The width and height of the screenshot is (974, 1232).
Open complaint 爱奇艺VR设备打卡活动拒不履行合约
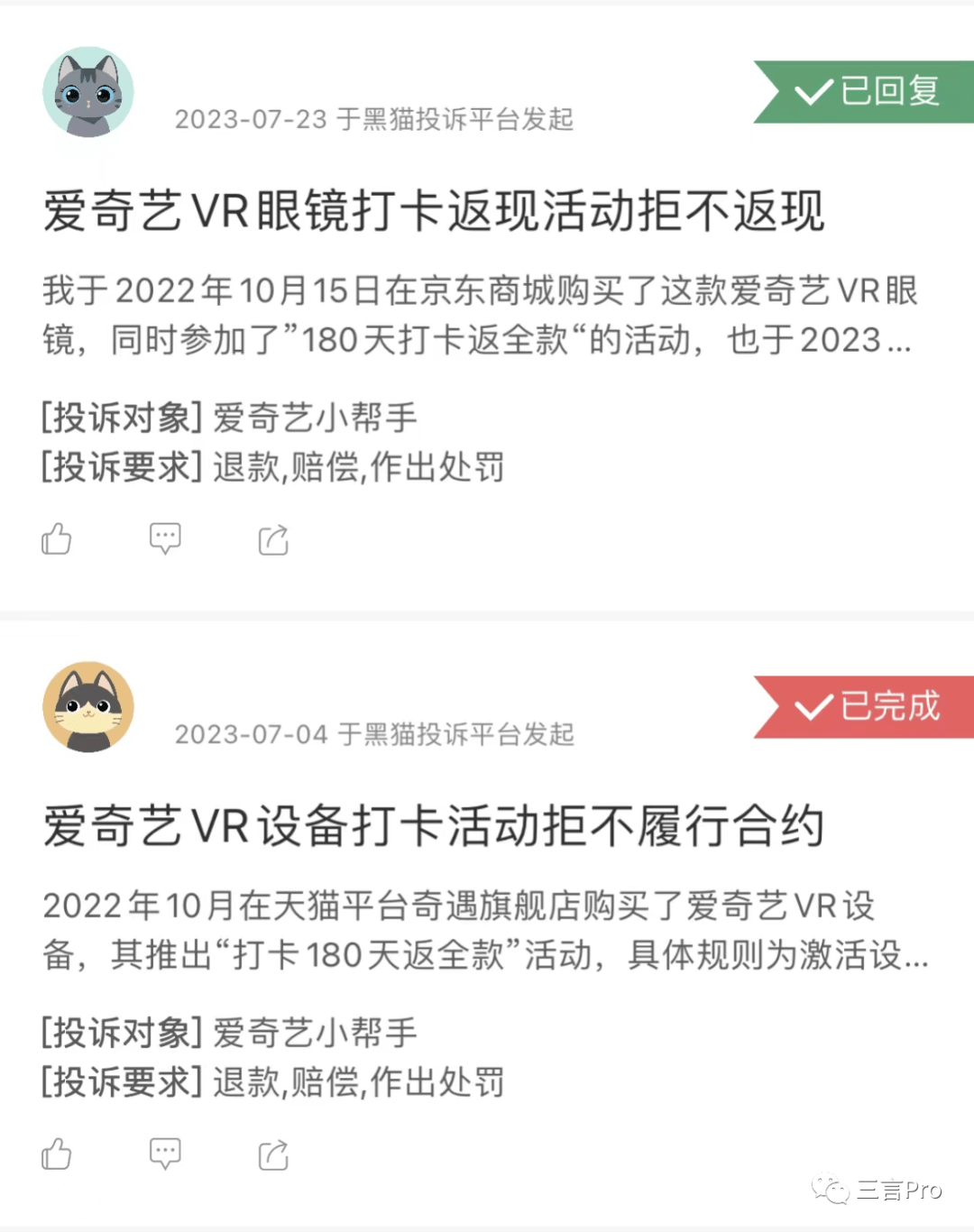433,826
